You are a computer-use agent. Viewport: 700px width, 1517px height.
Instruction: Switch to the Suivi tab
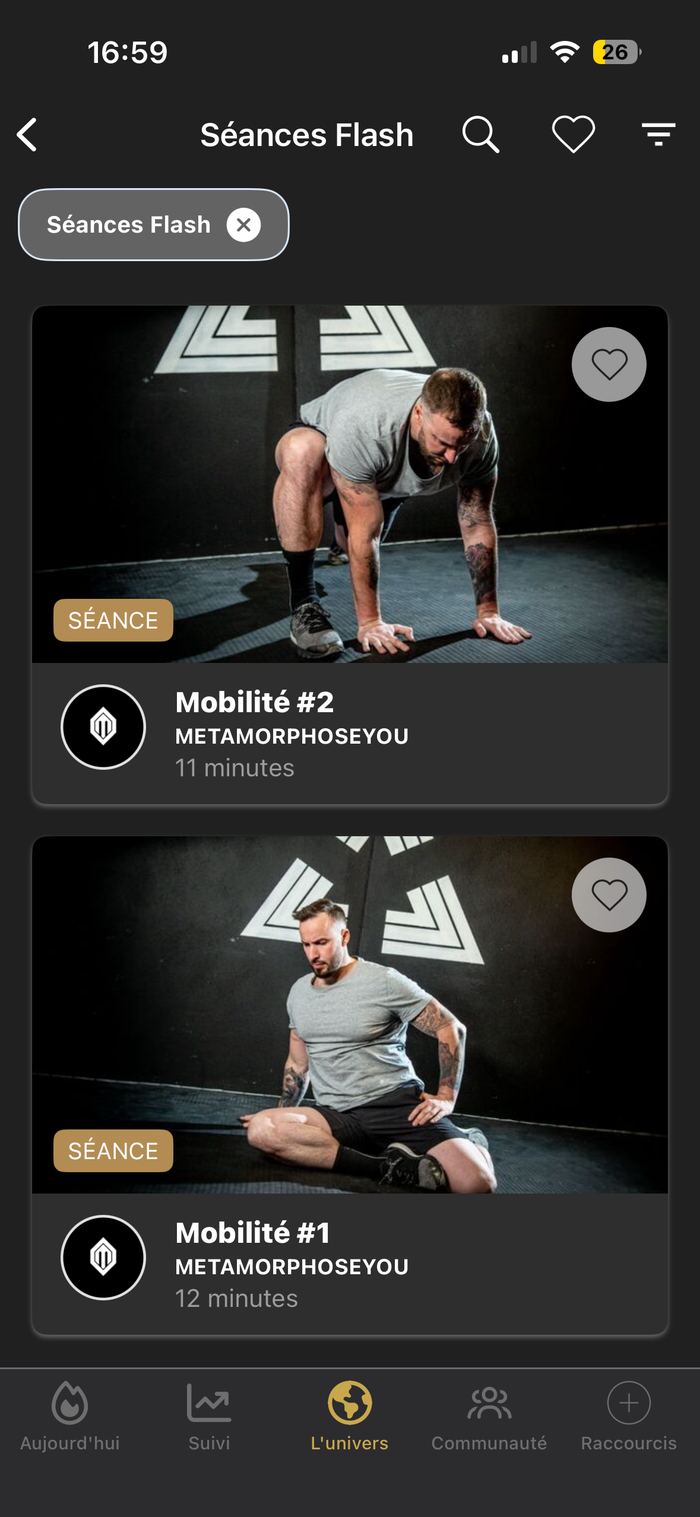[x=209, y=1416]
